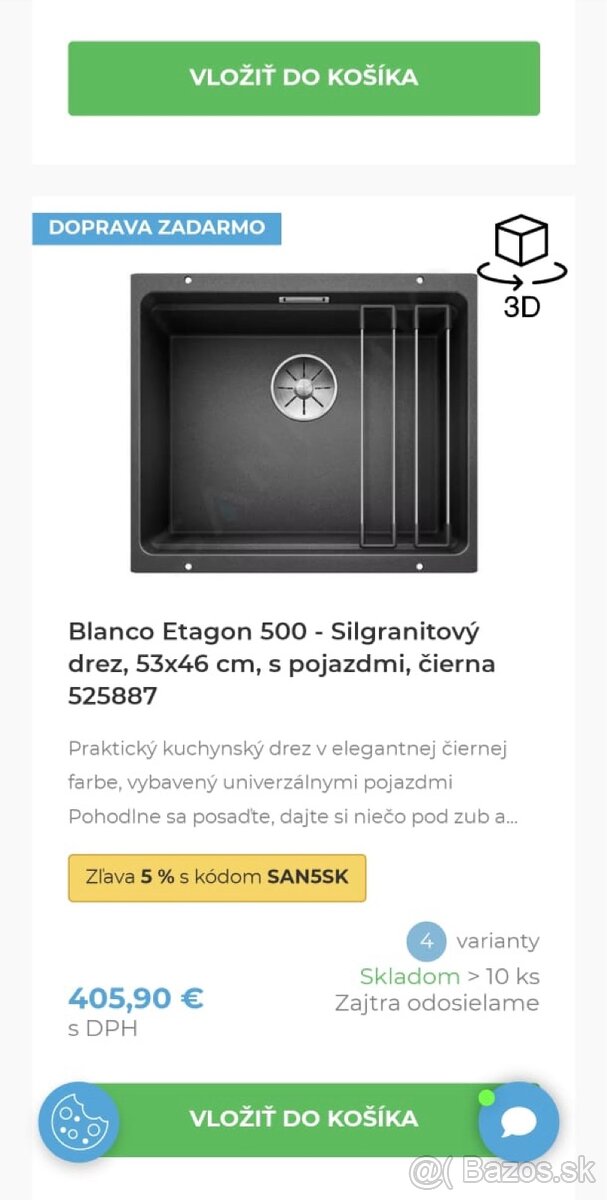Tap the top Vložiť do košíka button
The width and height of the screenshot is (607, 1200).
(303, 78)
